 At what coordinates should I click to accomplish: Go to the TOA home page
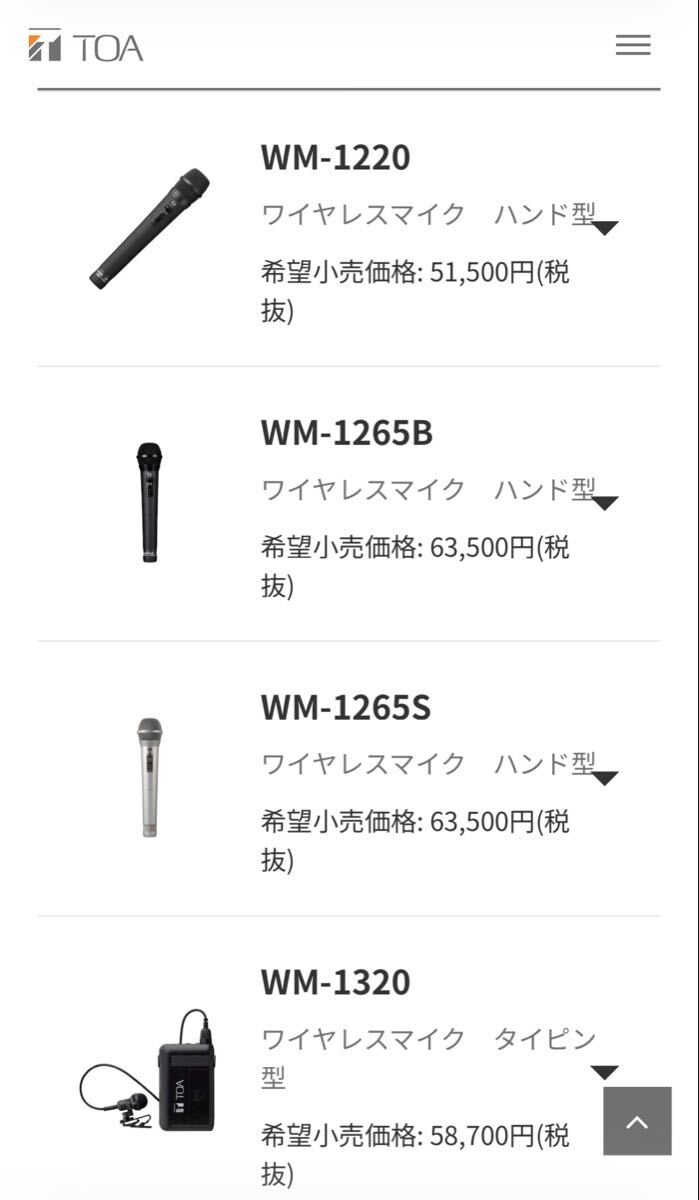[86, 47]
